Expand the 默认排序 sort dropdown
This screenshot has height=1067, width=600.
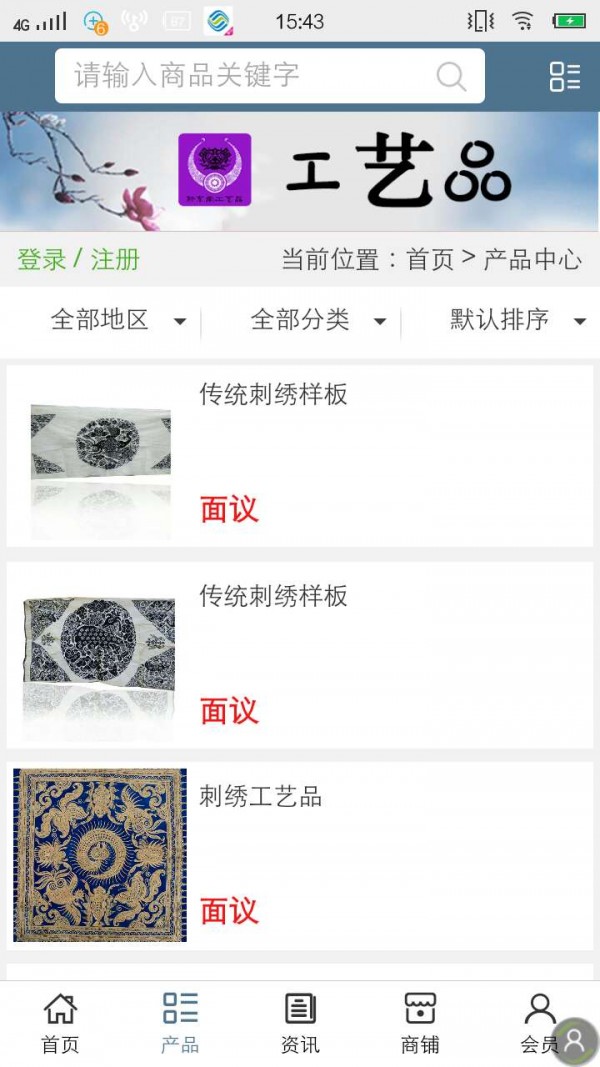coord(516,320)
